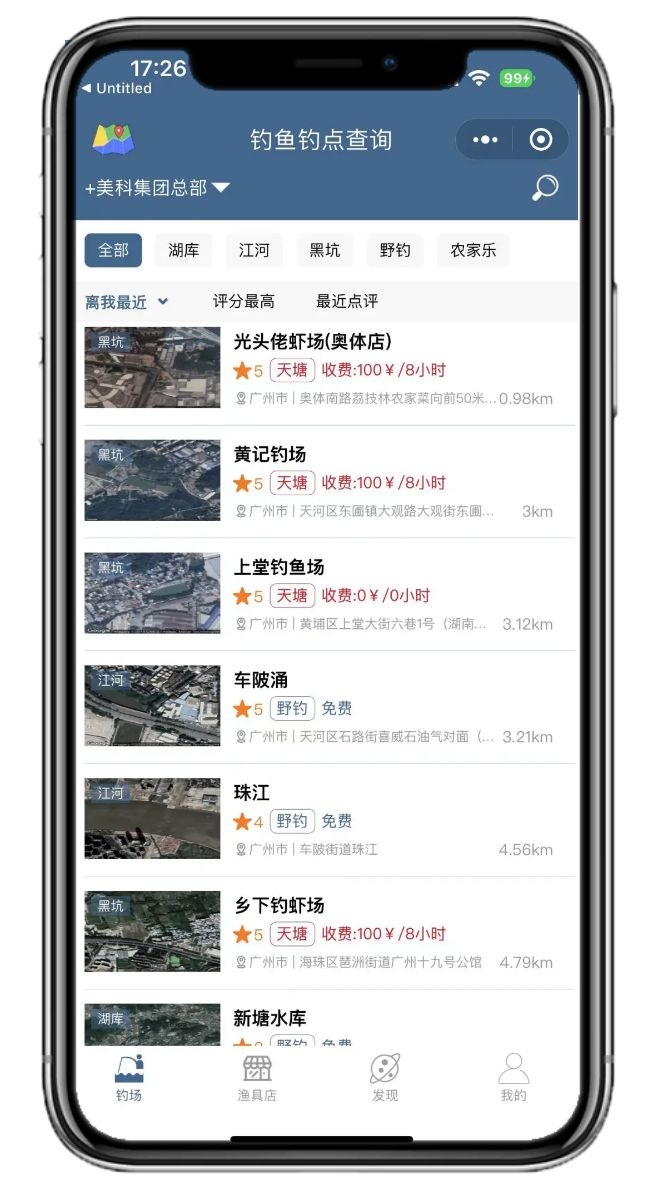Image resolution: width=664 pixels, height=1196 pixels.
Task: Filter by 黑坑
Action: tap(325, 250)
